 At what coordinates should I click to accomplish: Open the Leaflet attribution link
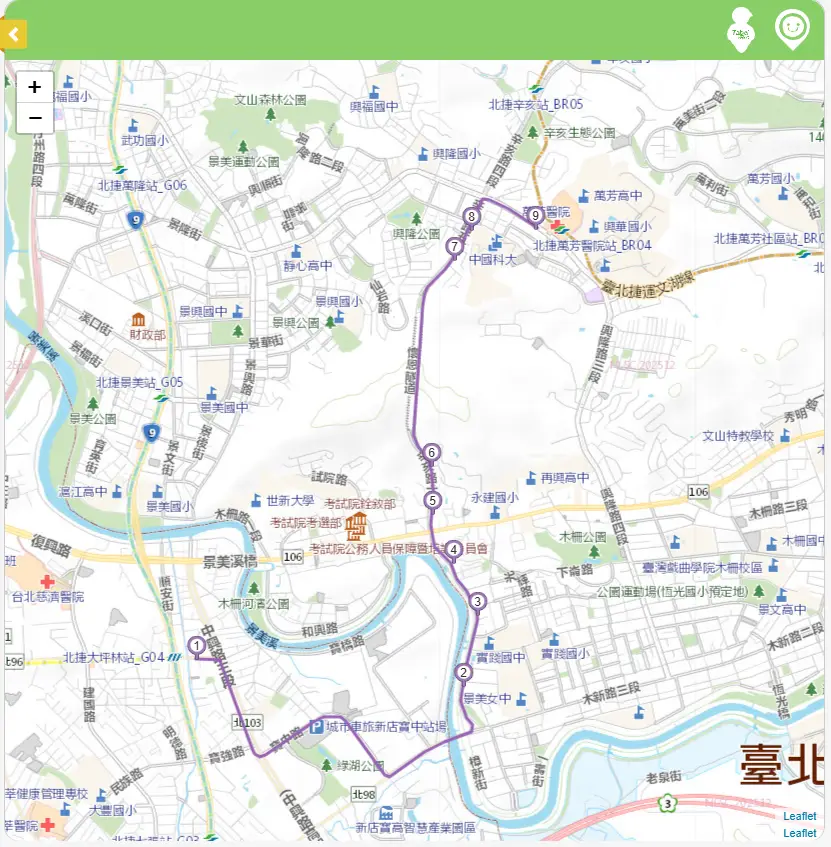click(799, 817)
